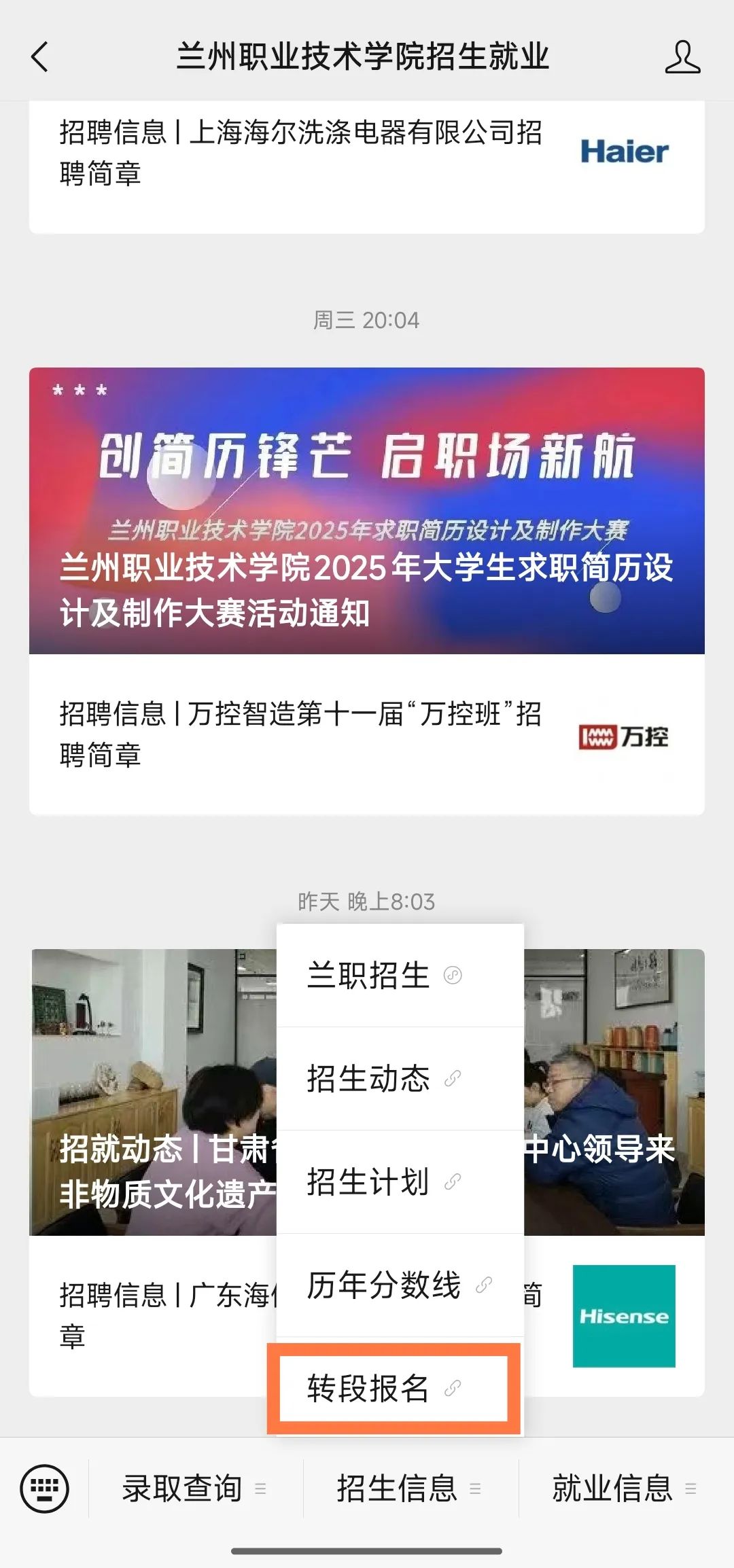
Task: Open the 录取查询 bottom menu
Action: click(195, 1489)
